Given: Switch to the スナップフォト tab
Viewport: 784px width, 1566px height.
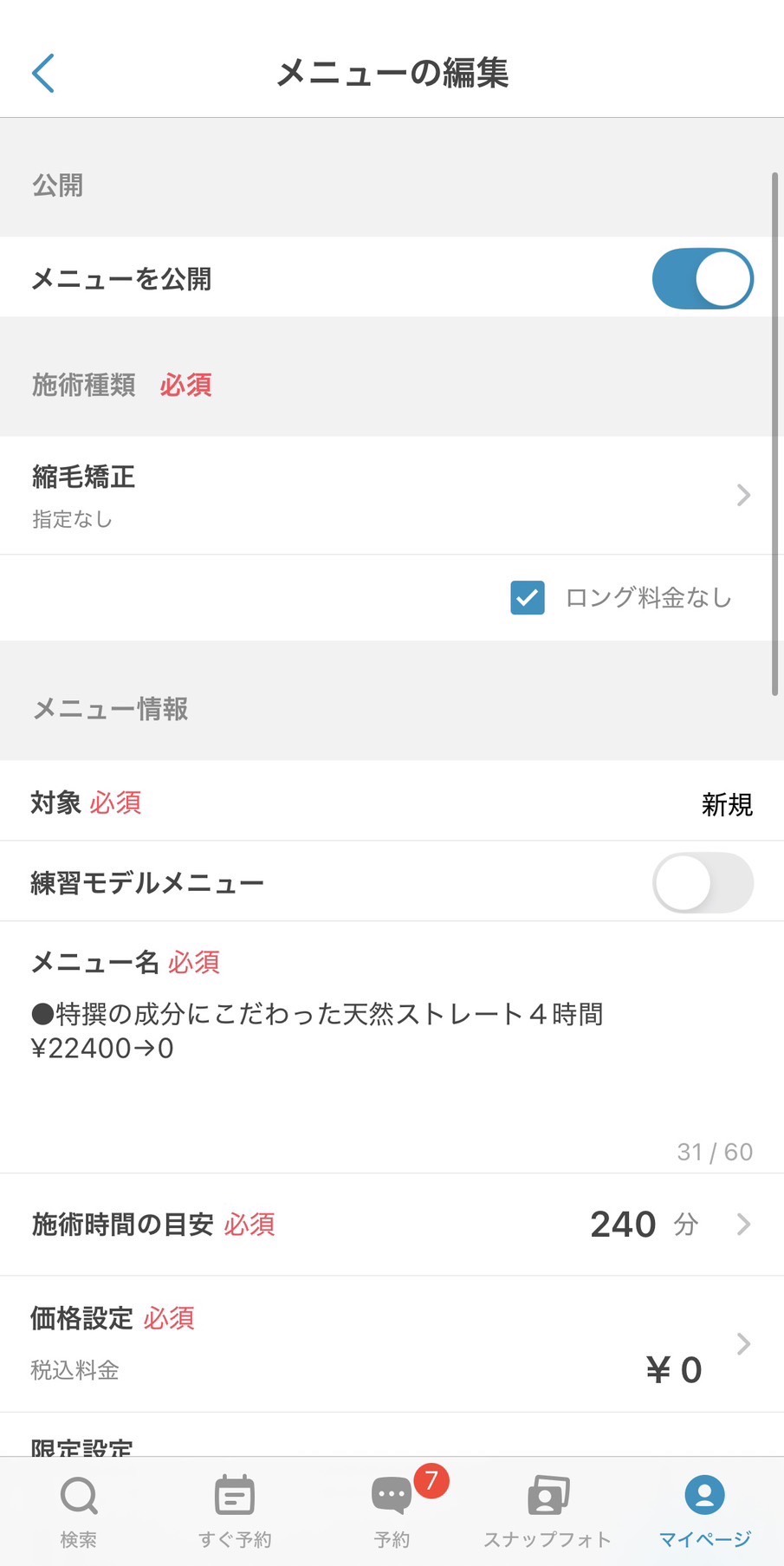Looking at the screenshot, I should (x=548, y=1511).
